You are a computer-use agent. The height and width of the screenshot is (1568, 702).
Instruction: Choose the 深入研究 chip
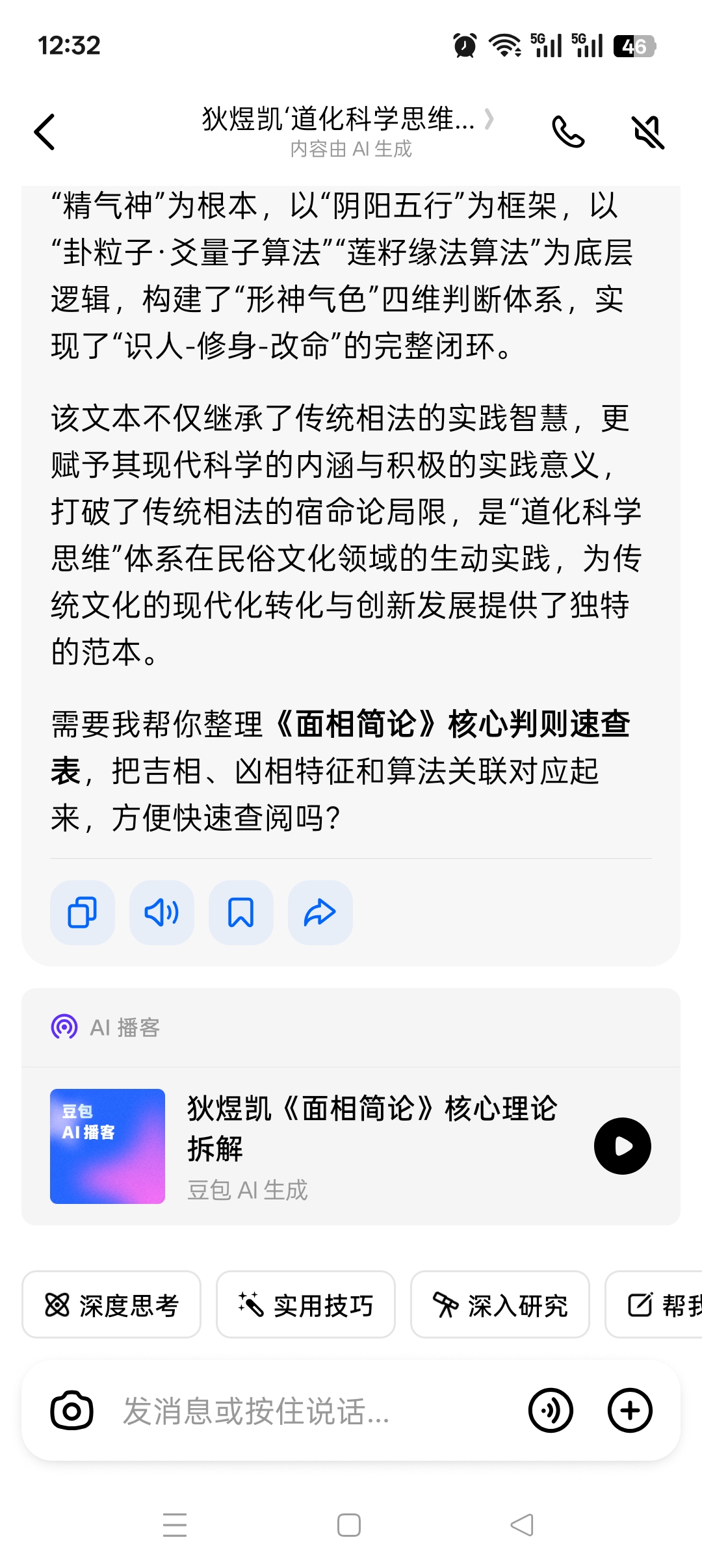coord(500,1305)
